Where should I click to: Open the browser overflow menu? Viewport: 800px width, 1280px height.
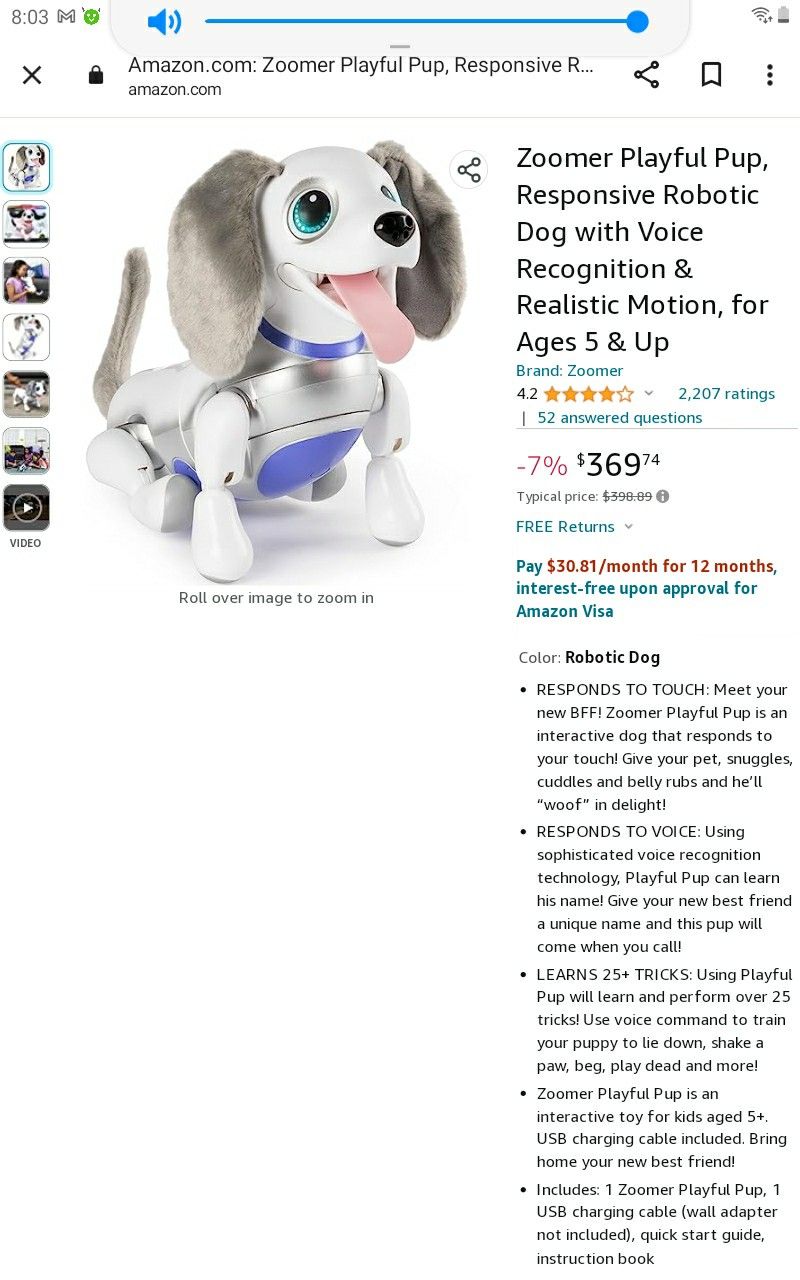pos(769,75)
